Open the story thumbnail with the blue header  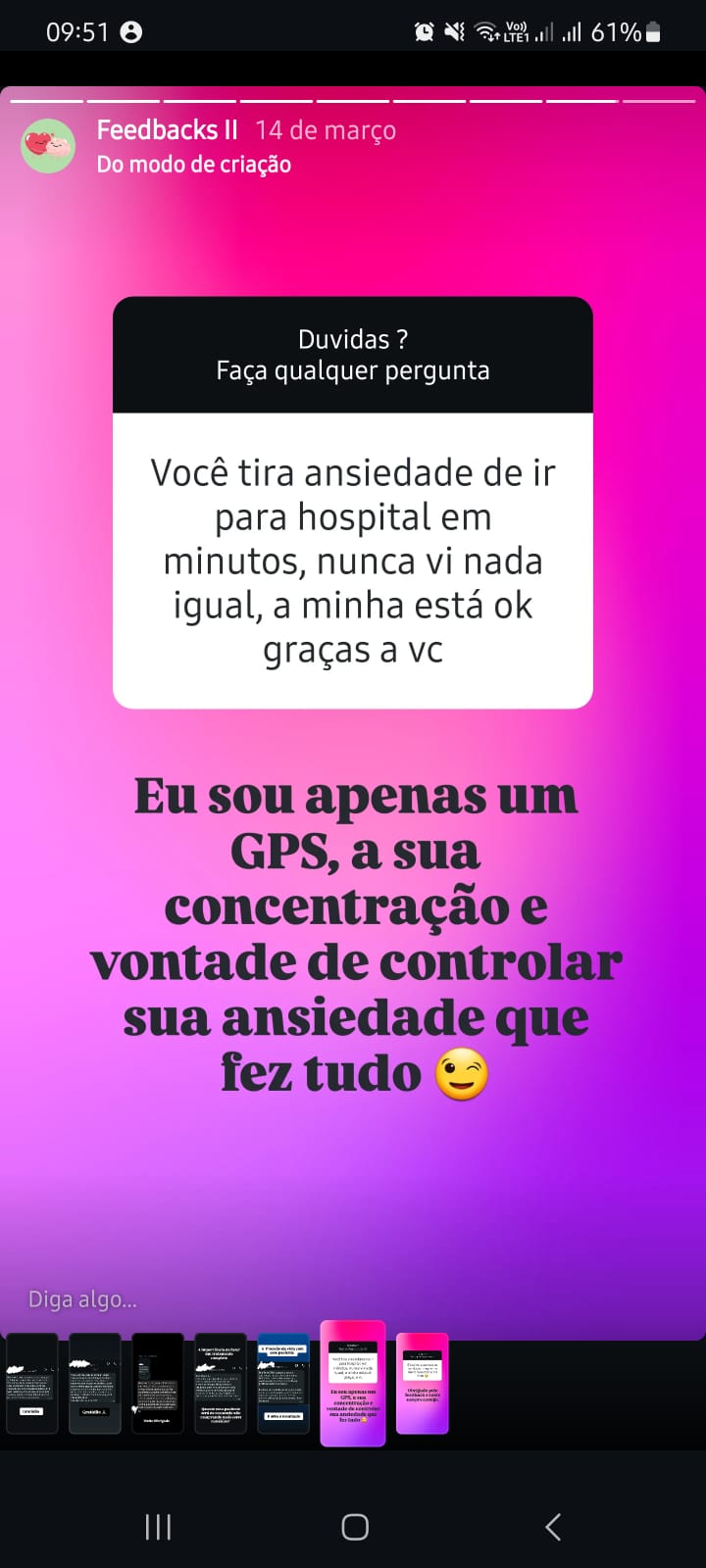(283, 1383)
